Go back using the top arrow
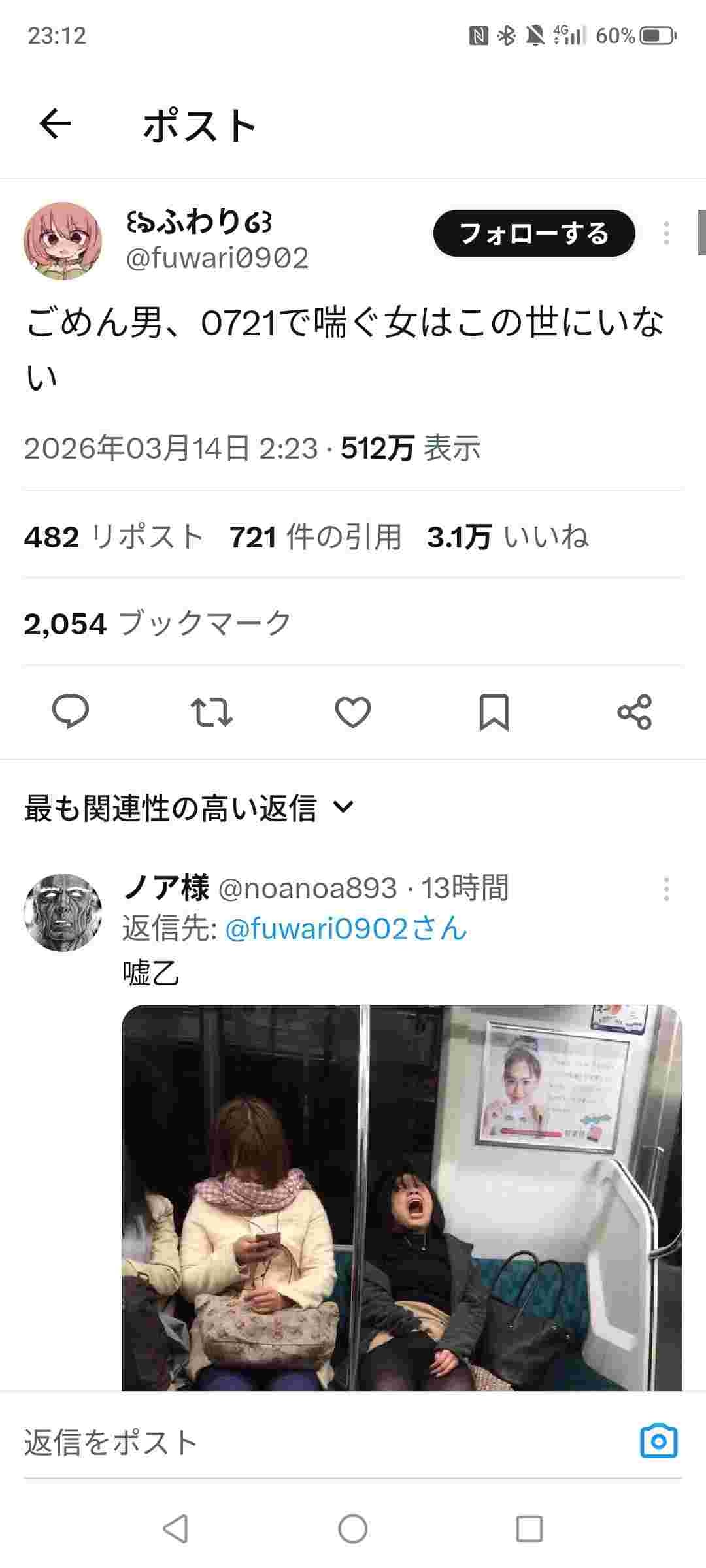 point(55,124)
